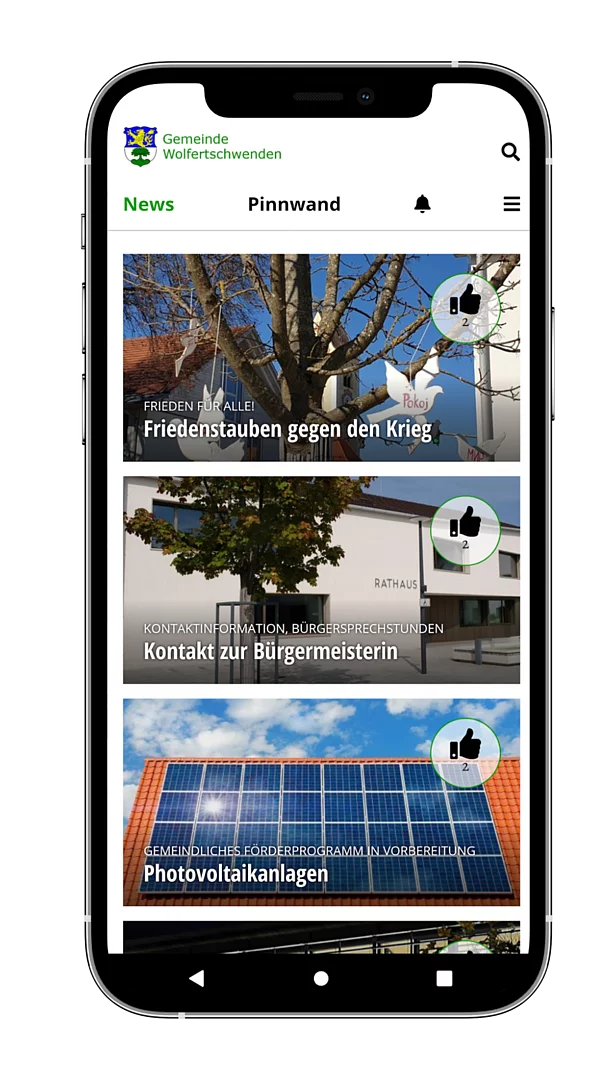Open the Photovoltaikanlagen article
Viewport: 608px width, 1080px height.
click(x=236, y=873)
